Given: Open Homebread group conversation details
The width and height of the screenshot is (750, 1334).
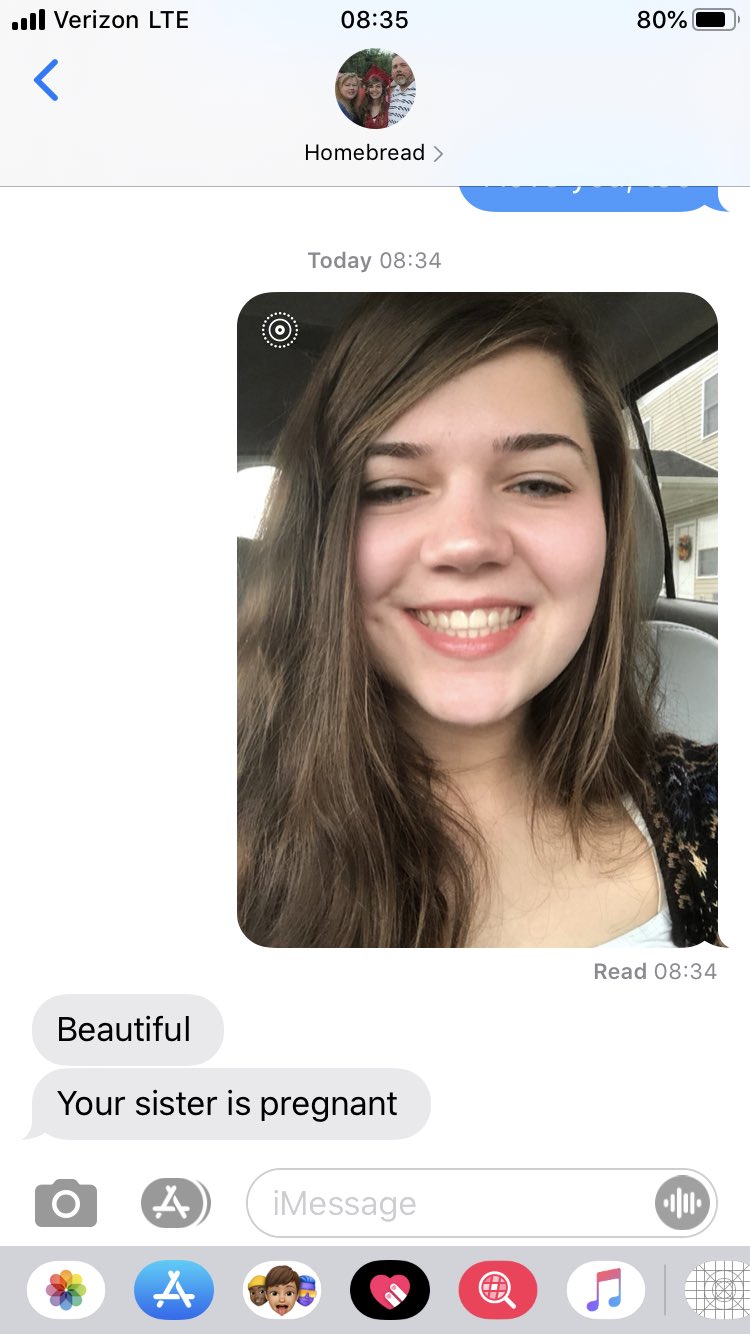Looking at the screenshot, I should tap(375, 106).
